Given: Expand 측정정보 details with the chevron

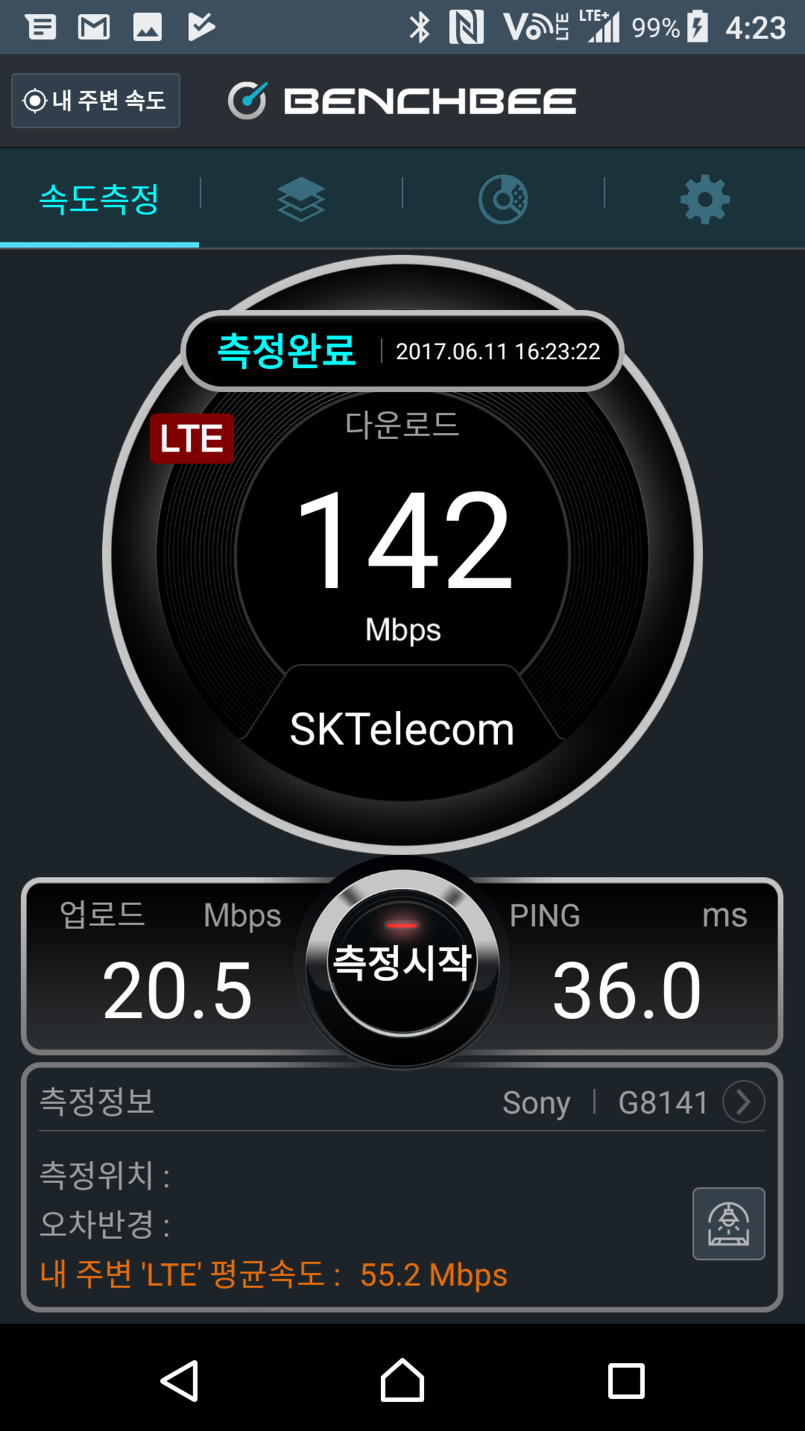Looking at the screenshot, I should [743, 1102].
